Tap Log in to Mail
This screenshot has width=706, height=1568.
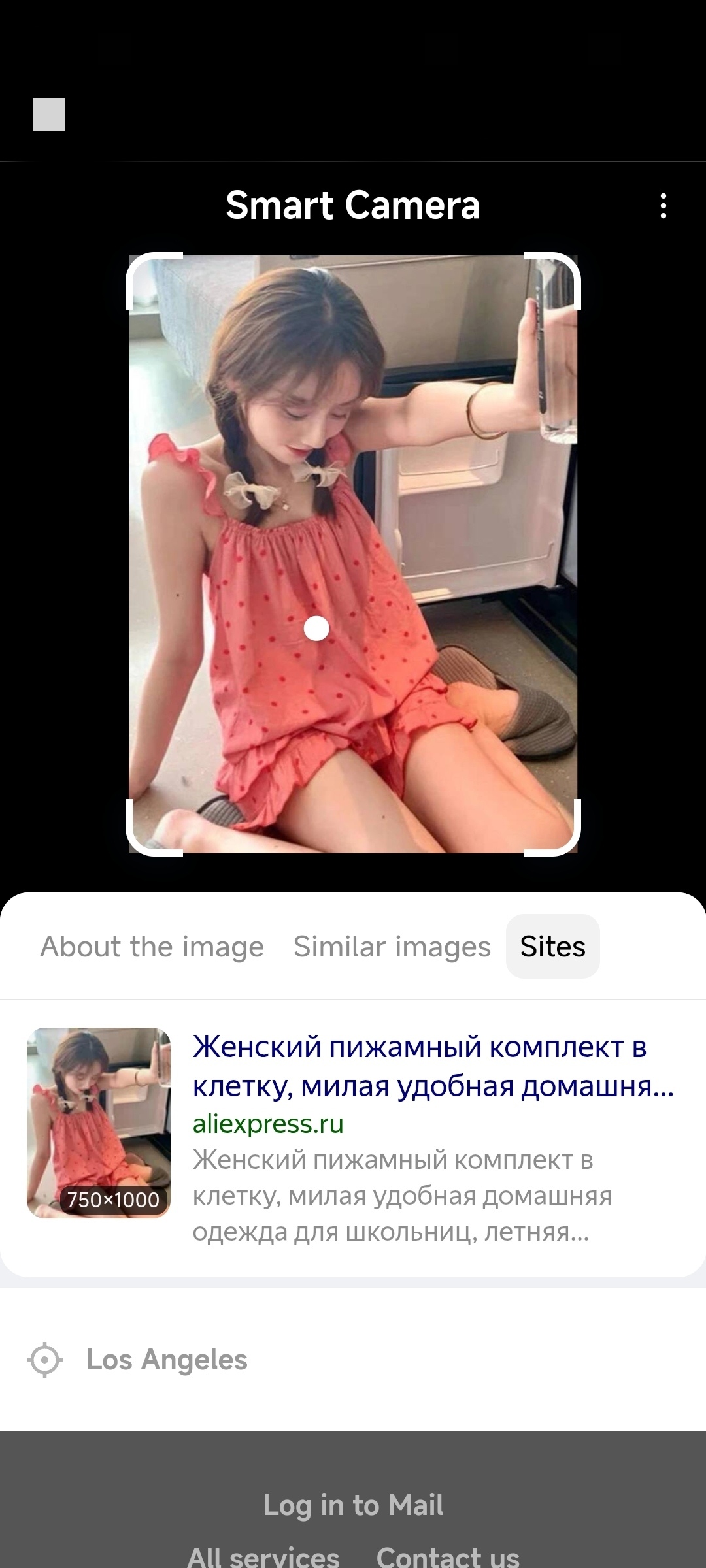(x=353, y=1505)
